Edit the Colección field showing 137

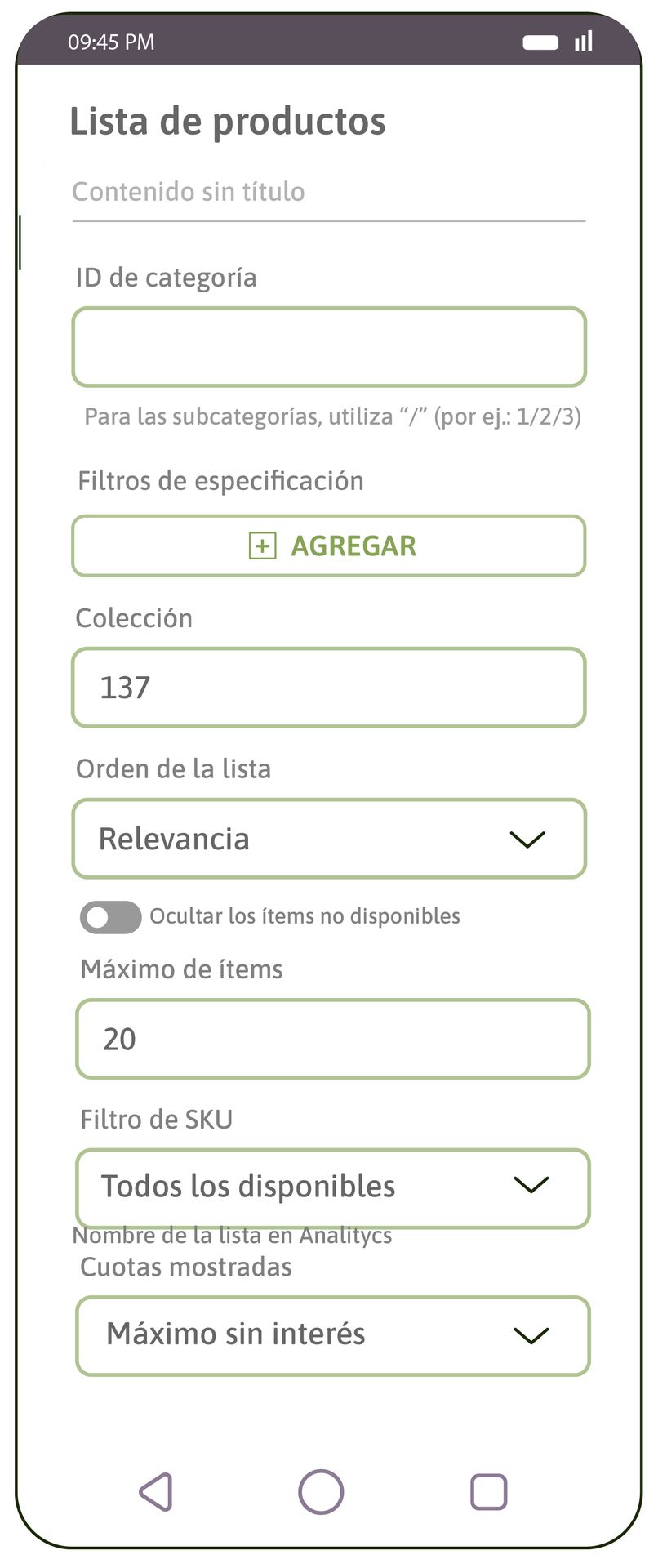point(328,688)
